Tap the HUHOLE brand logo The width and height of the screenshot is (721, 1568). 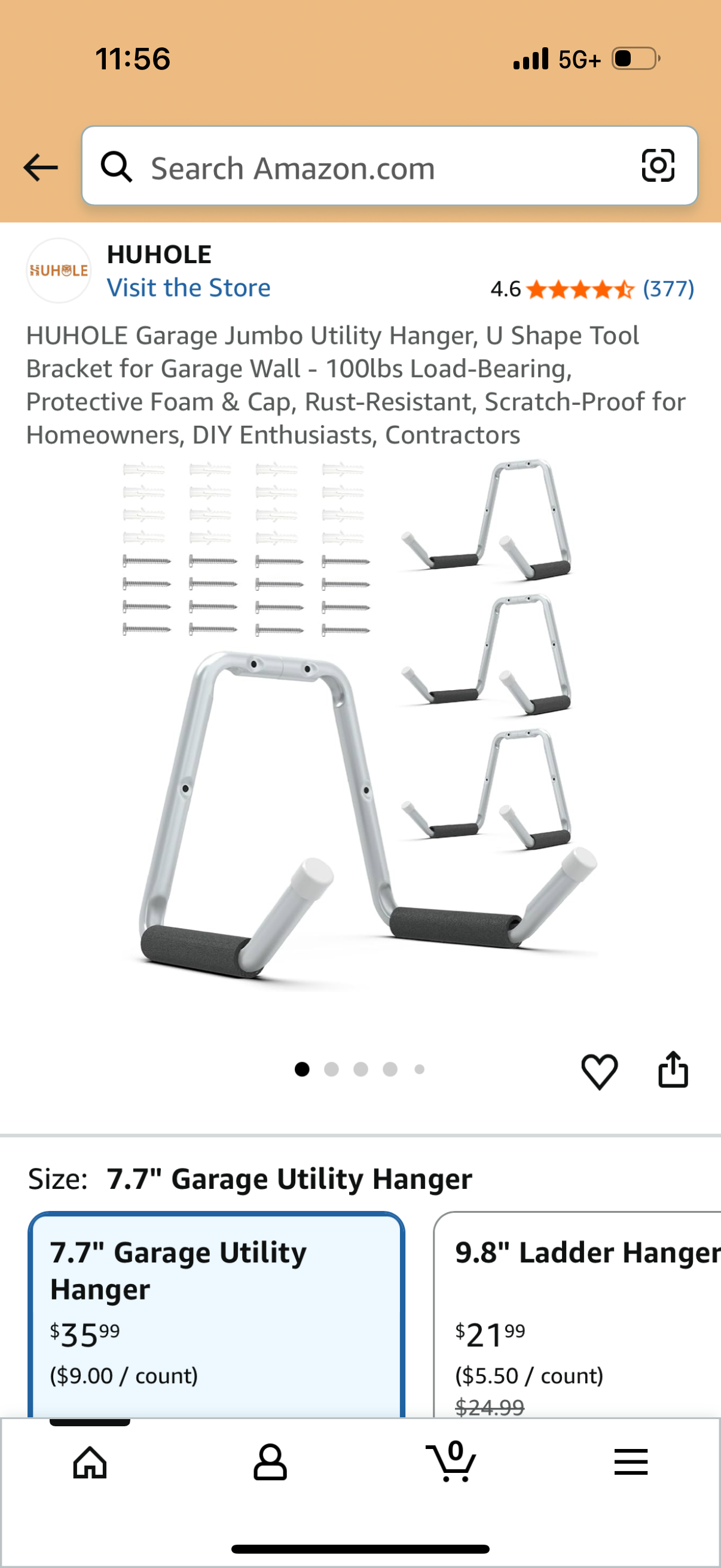click(59, 271)
